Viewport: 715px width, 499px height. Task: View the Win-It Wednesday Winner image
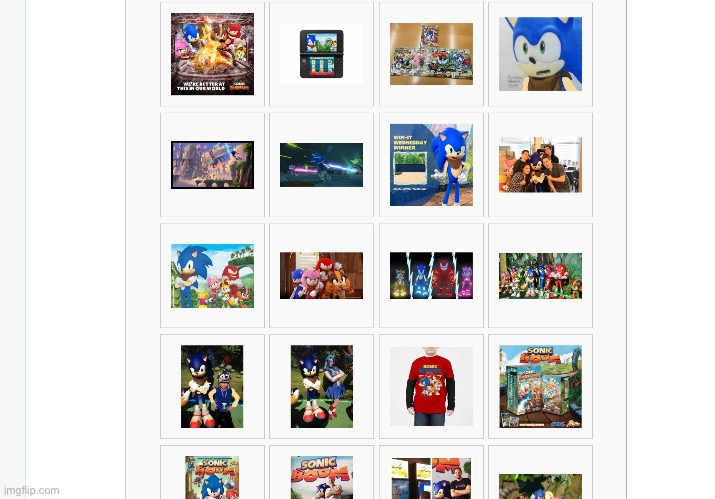click(x=431, y=165)
